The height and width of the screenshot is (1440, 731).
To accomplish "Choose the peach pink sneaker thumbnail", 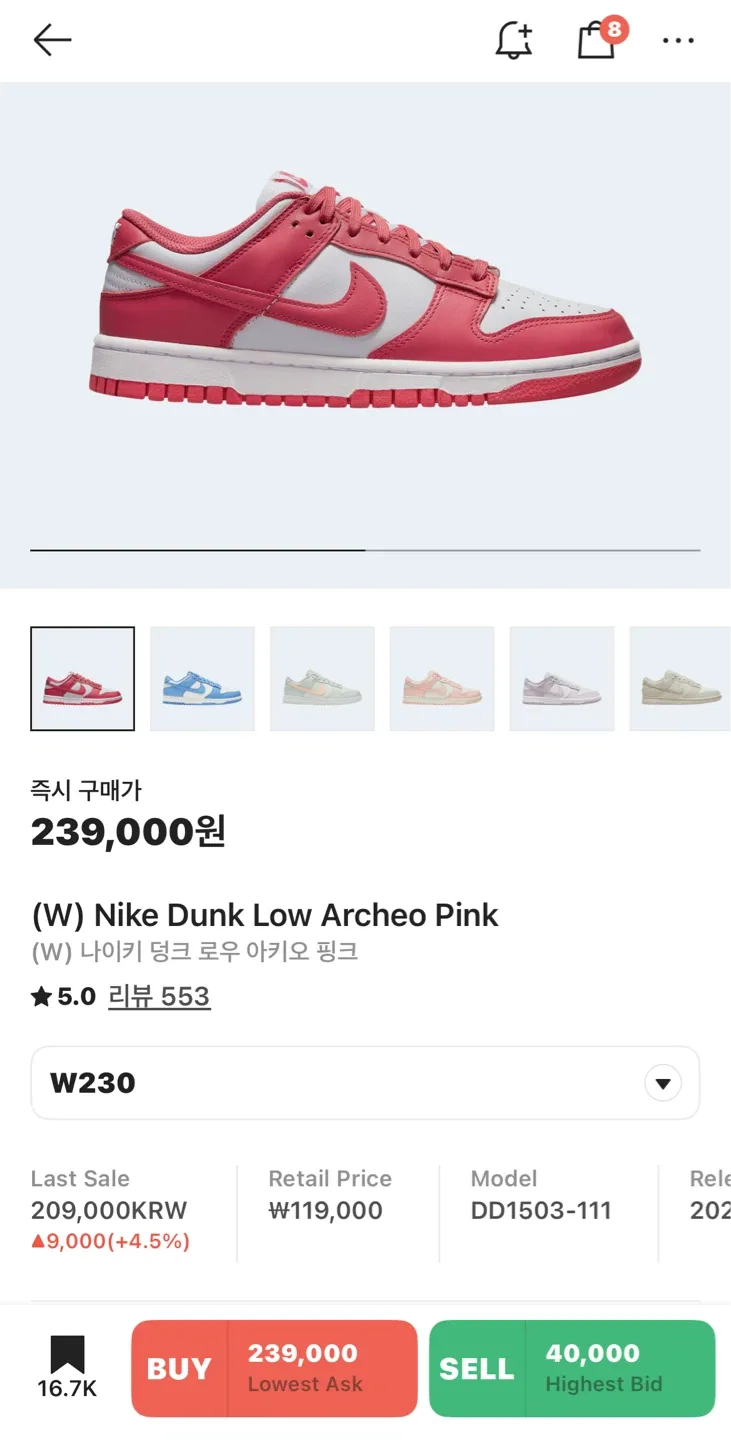I will tap(442, 679).
